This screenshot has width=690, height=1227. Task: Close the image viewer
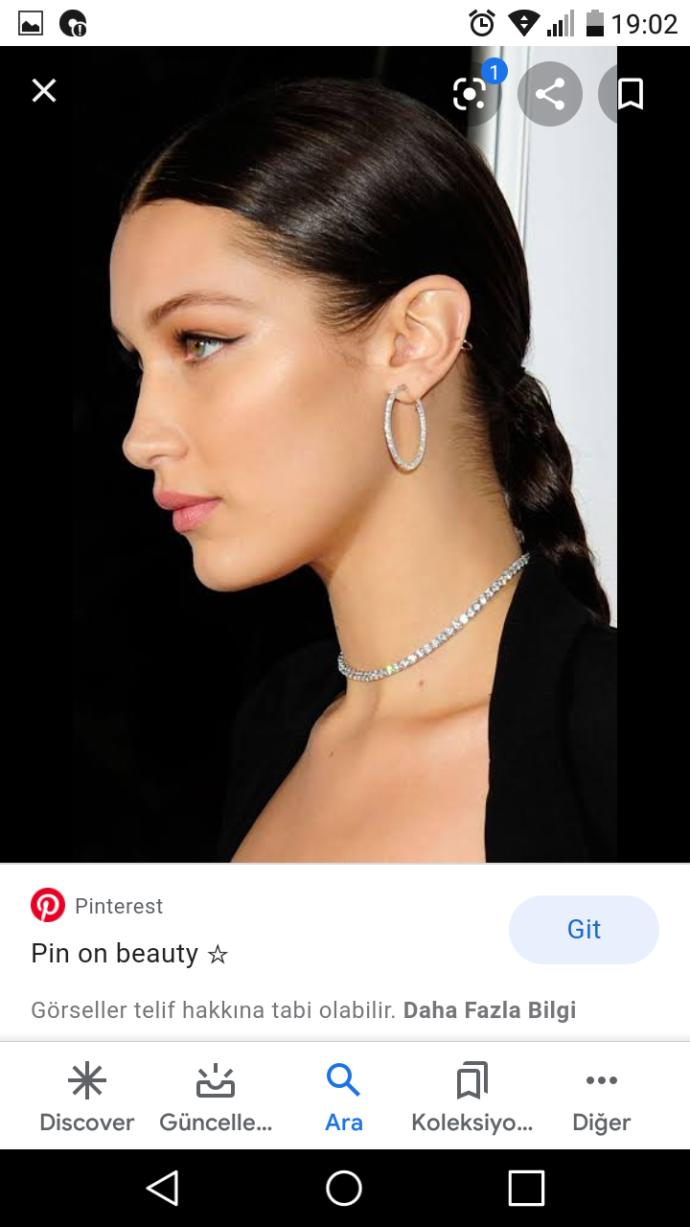pos(44,92)
